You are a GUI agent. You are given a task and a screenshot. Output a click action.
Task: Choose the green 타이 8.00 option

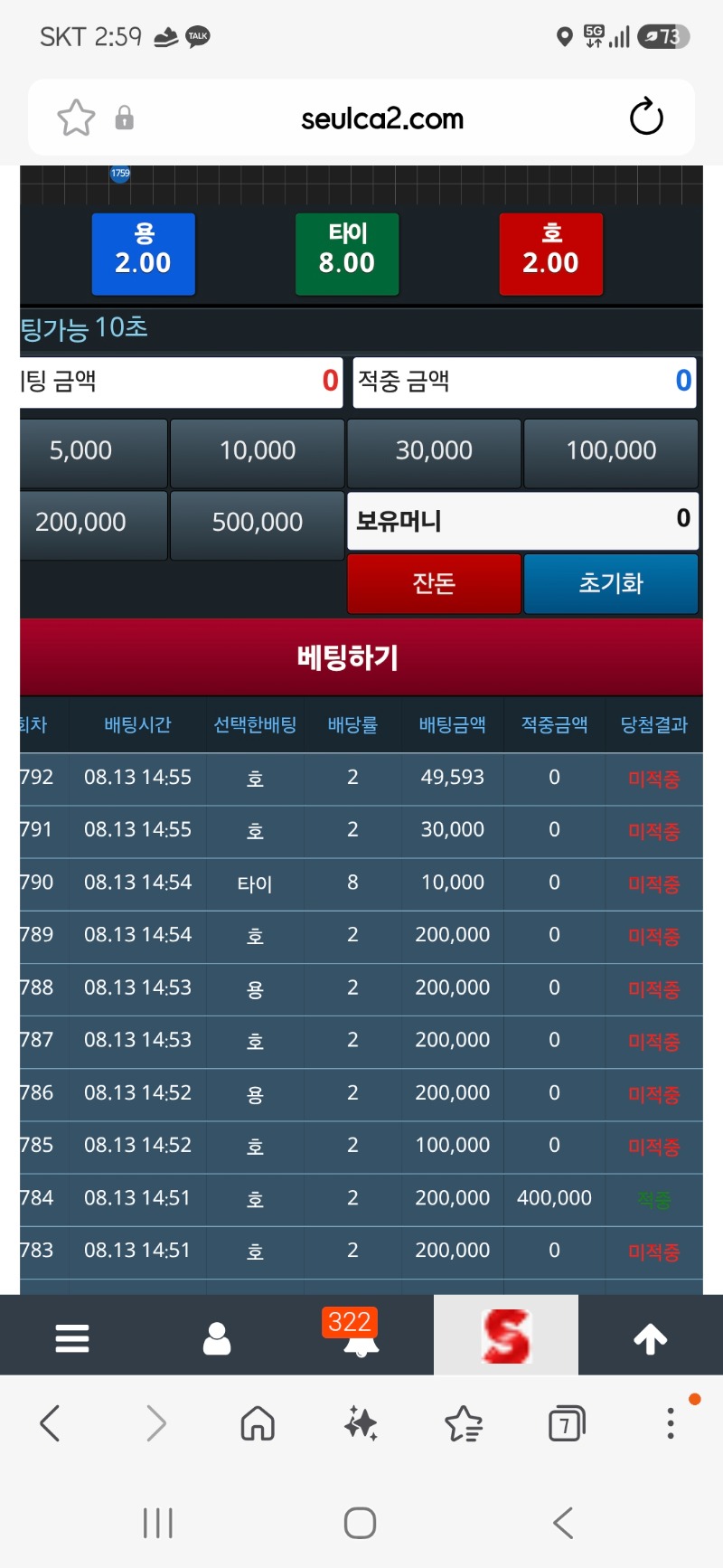[x=347, y=254]
